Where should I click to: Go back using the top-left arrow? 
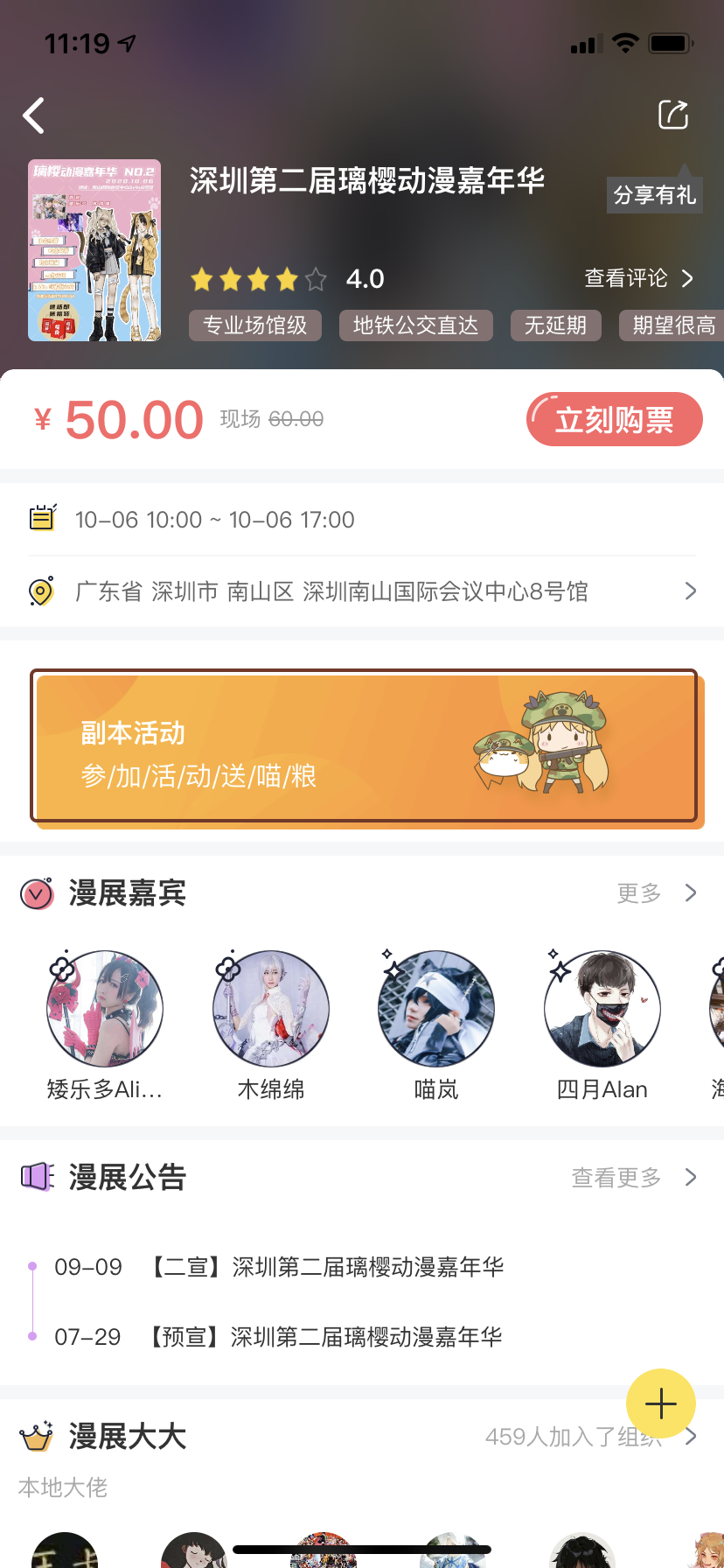click(34, 115)
